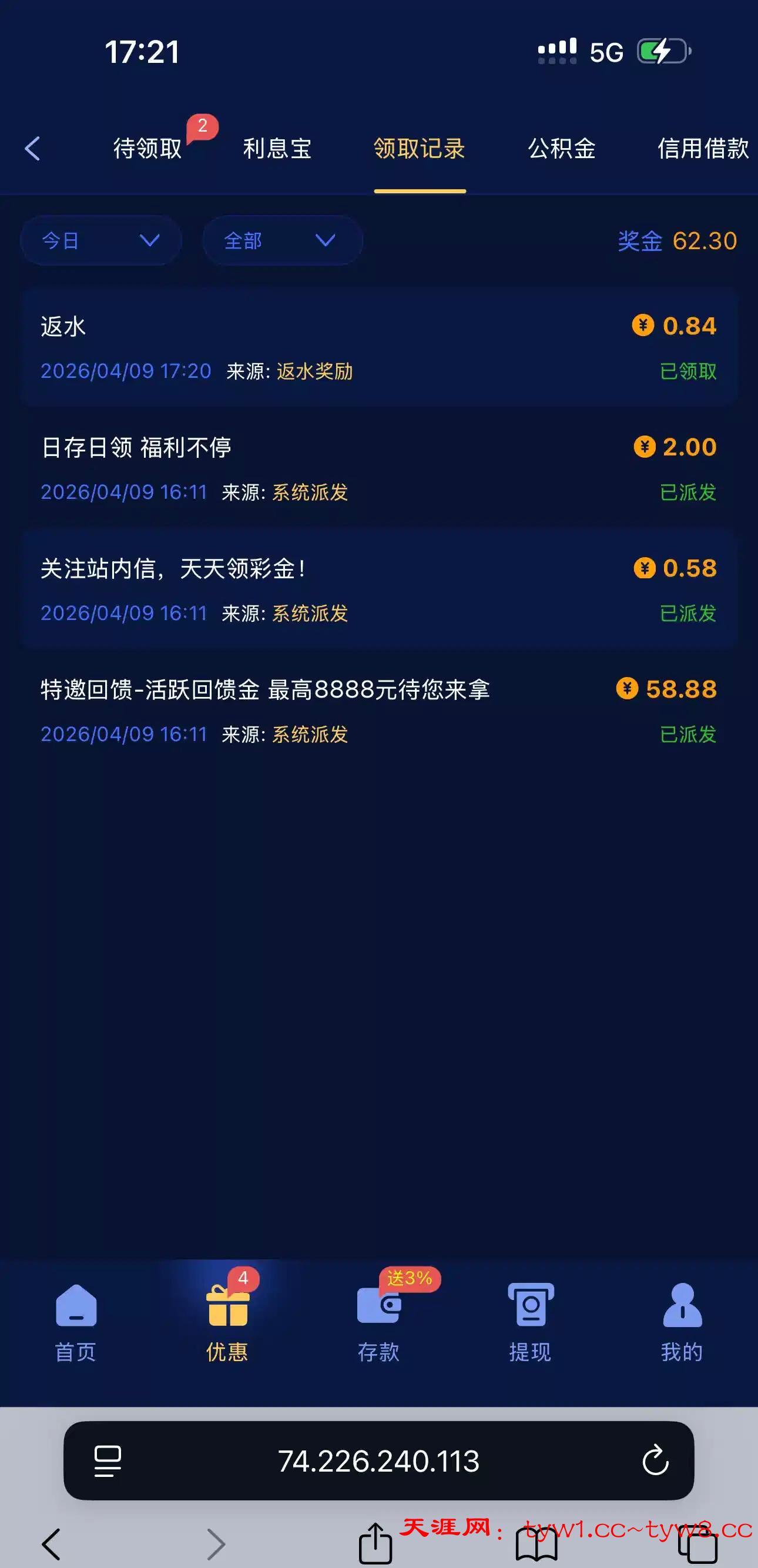The width and height of the screenshot is (758, 1568).
Task: Go to 首页 in bottom navigation
Action: 75,1322
